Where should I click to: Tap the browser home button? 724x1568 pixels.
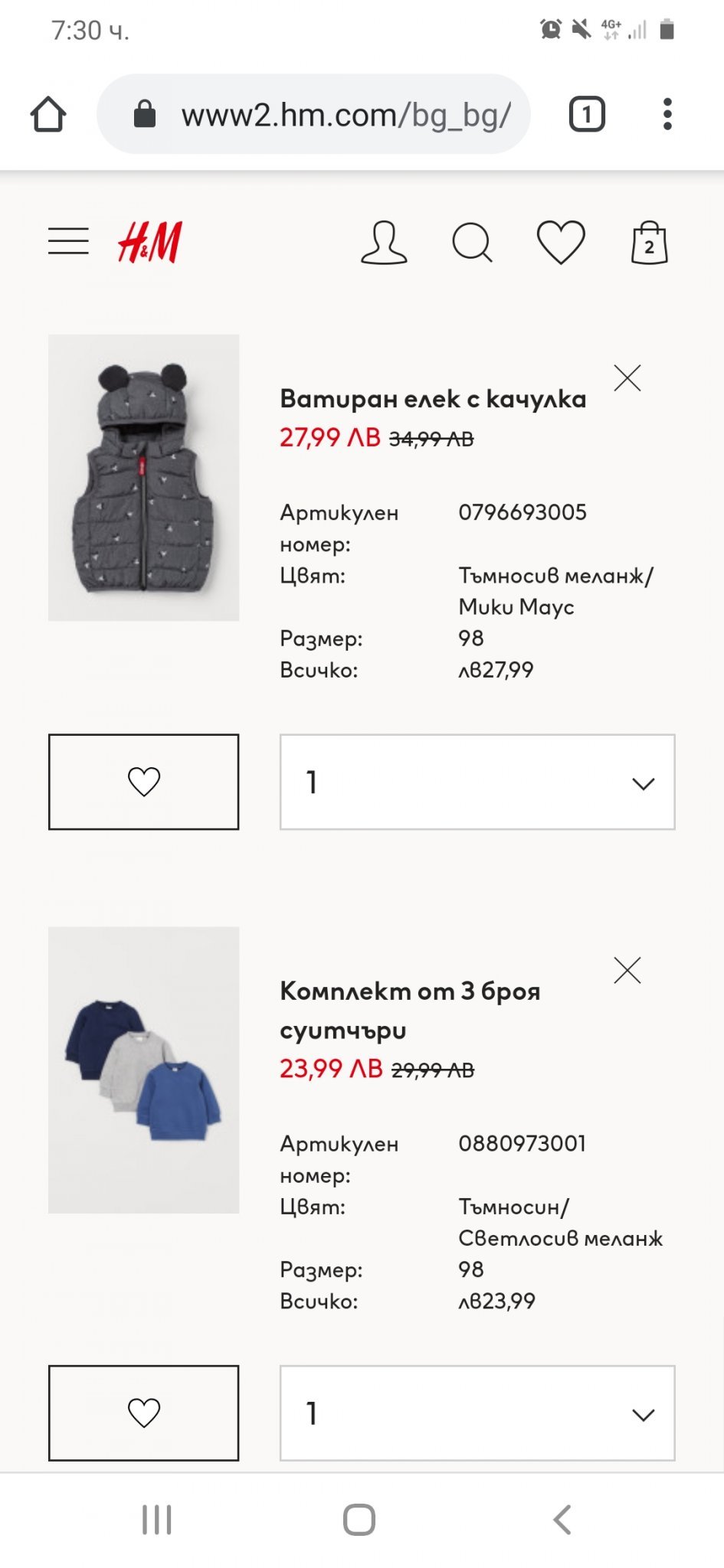pyautogui.click(x=48, y=114)
